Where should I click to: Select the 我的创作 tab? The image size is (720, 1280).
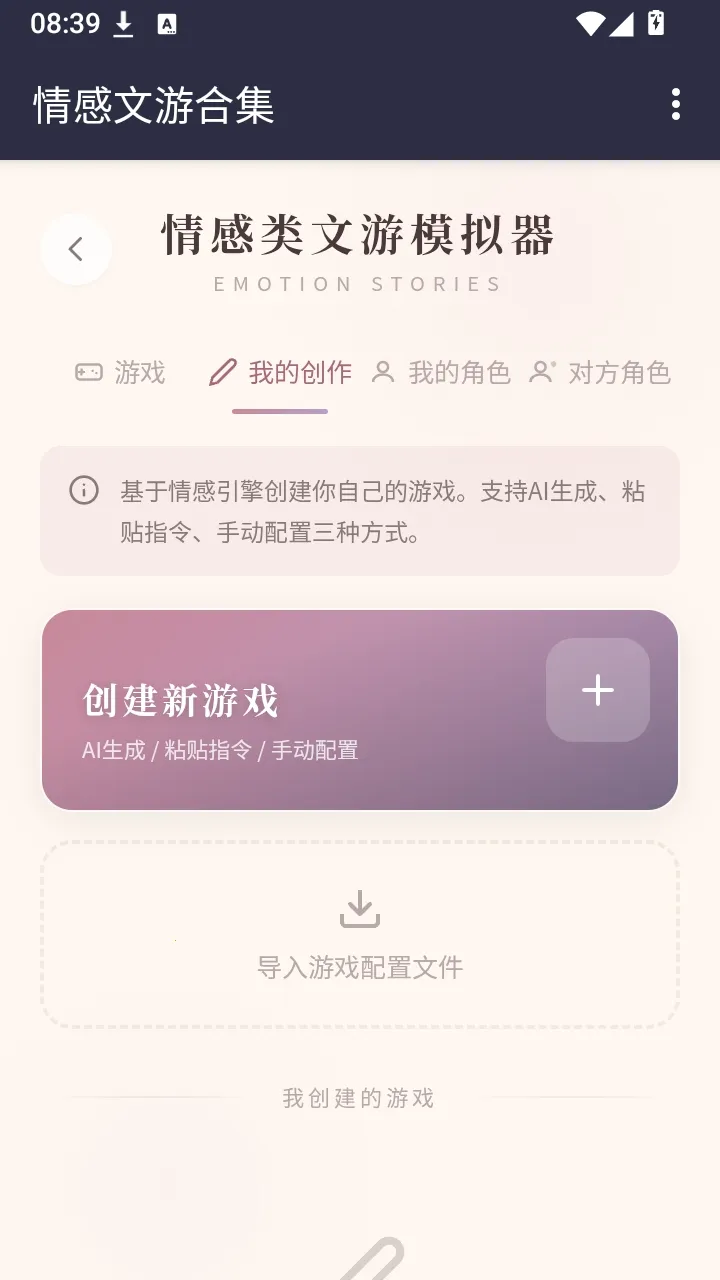click(x=280, y=373)
